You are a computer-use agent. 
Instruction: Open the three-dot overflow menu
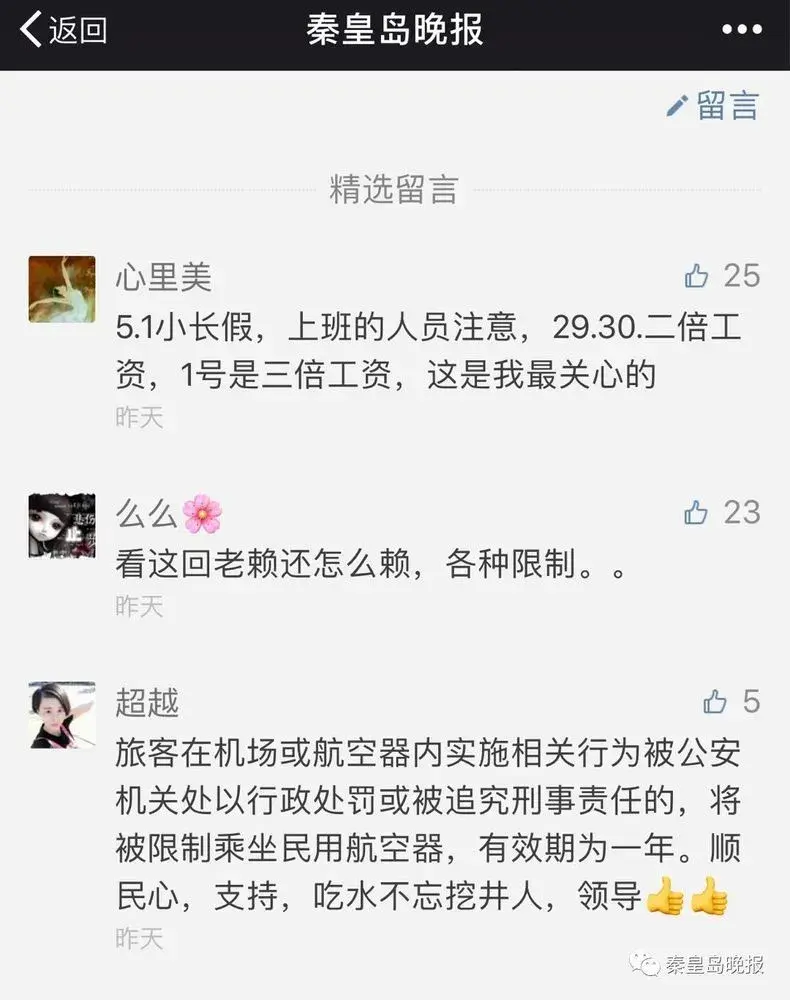pyautogui.click(x=741, y=30)
